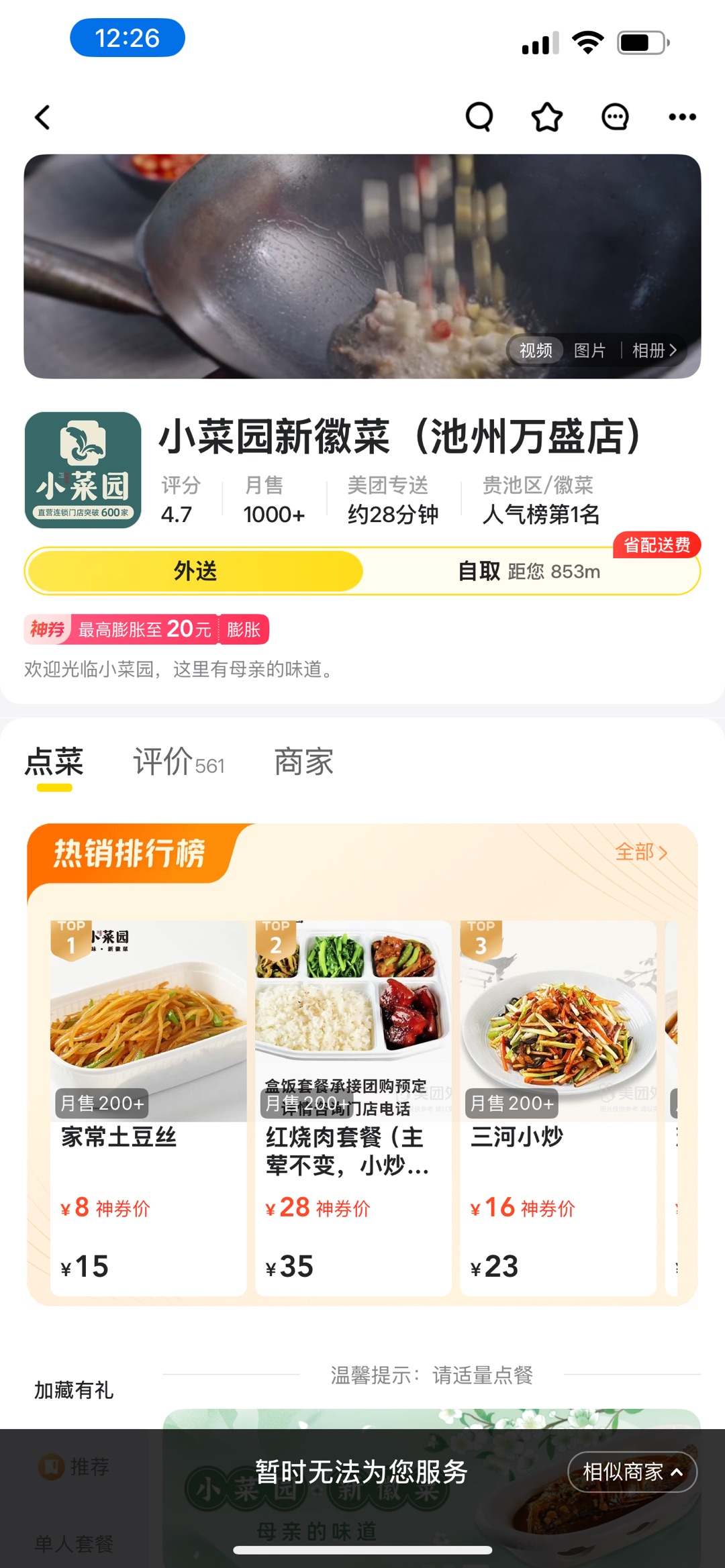This screenshot has height=1568, width=725.
Task: Open the 相册 album
Action: (x=654, y=350)
